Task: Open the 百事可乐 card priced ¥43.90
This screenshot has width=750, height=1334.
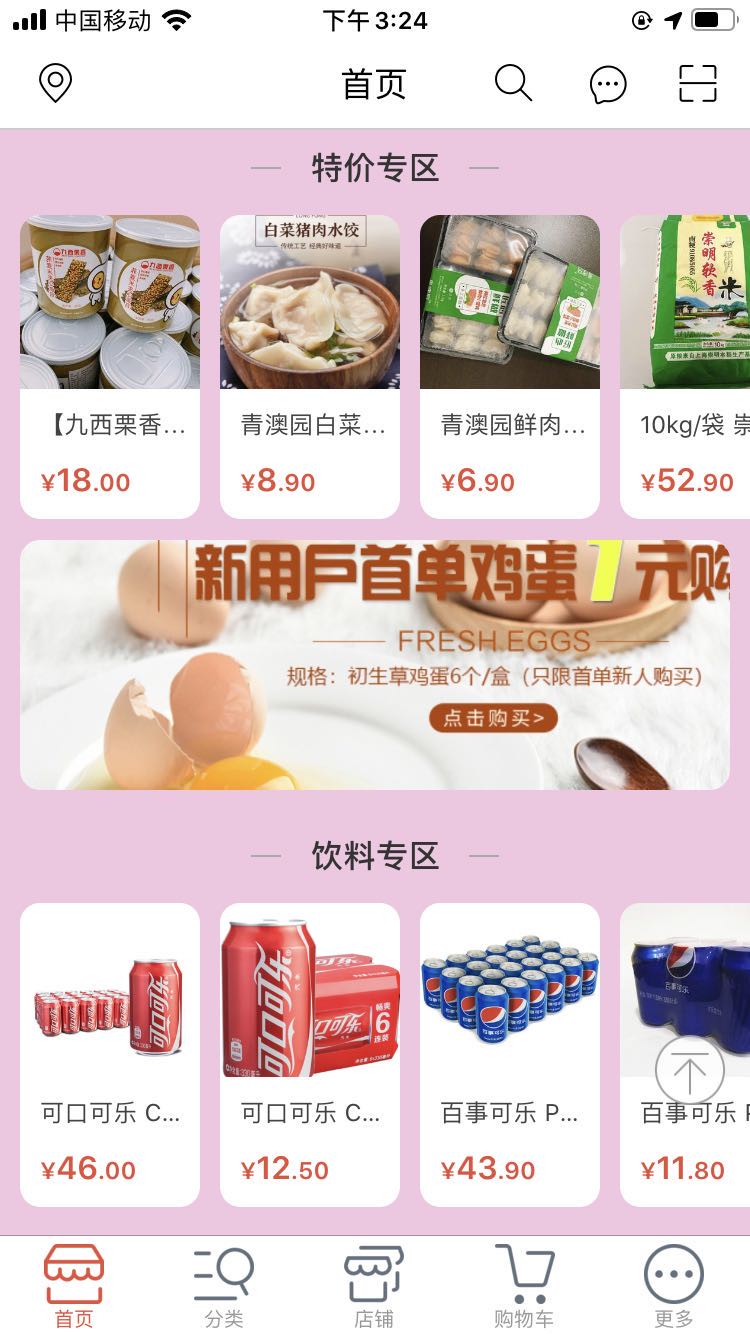Action: [510, 1054]
